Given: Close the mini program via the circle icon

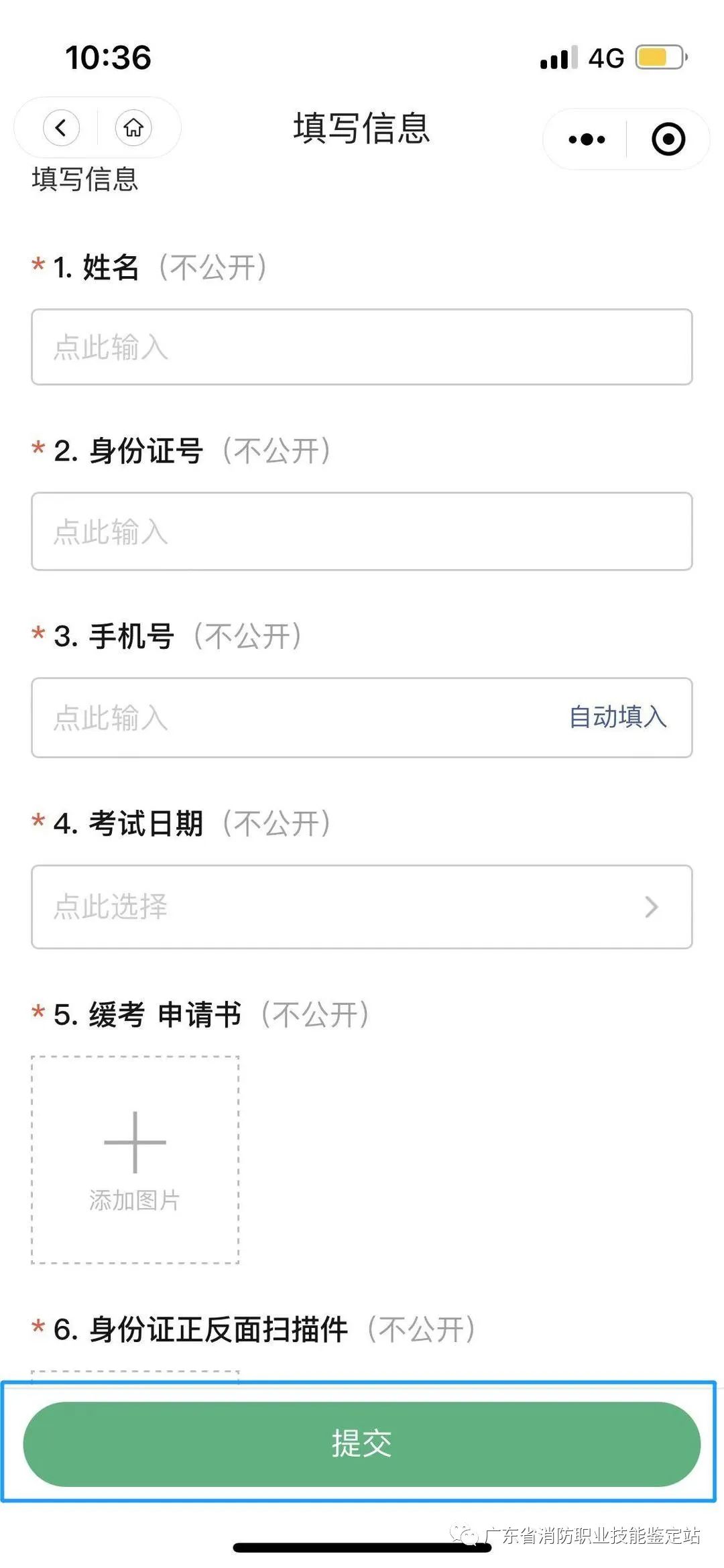Looking at the screenshot, I should pyautogui.click(x=668, y=139).
